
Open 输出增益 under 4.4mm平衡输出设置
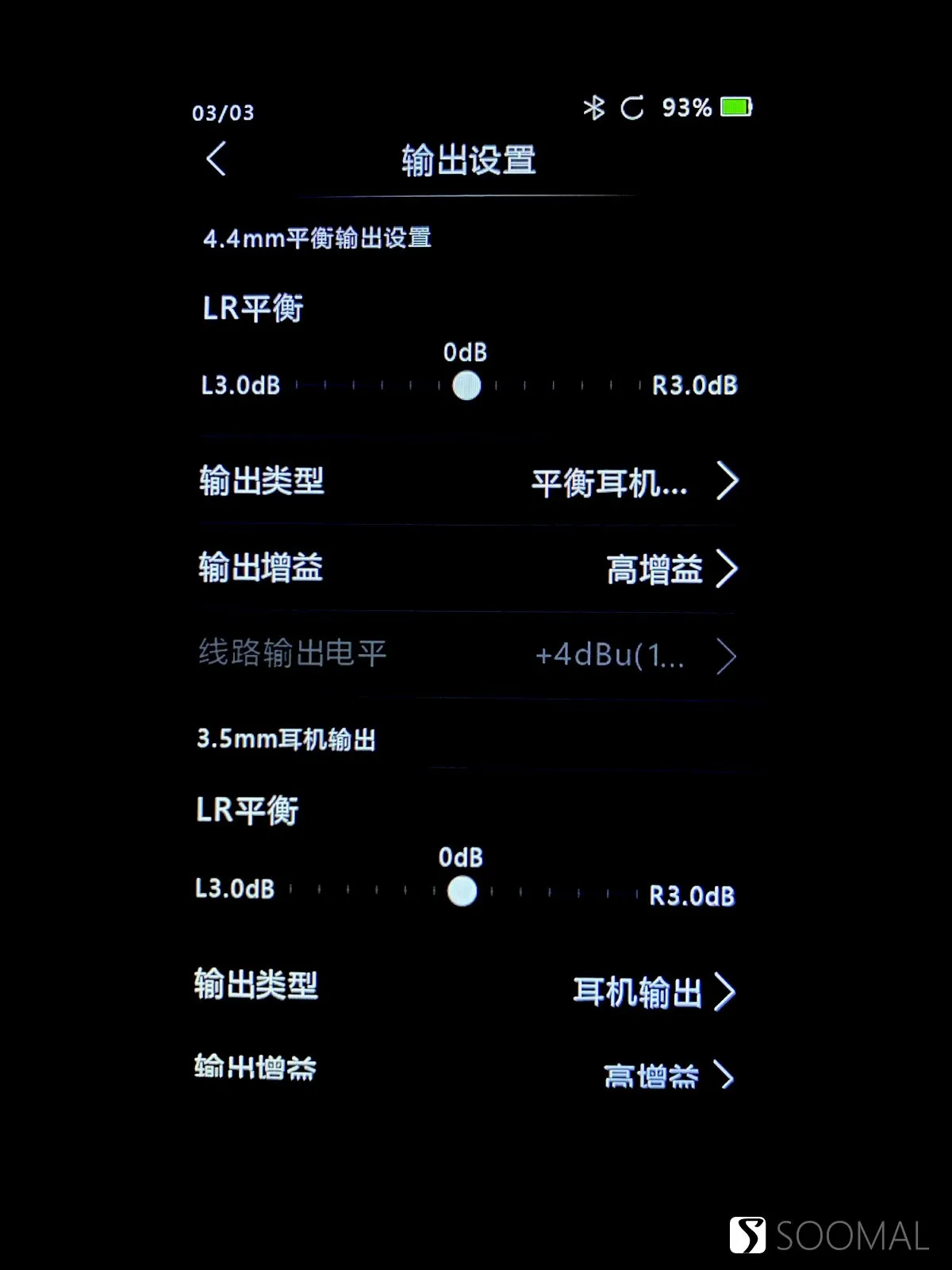(468, 568)
